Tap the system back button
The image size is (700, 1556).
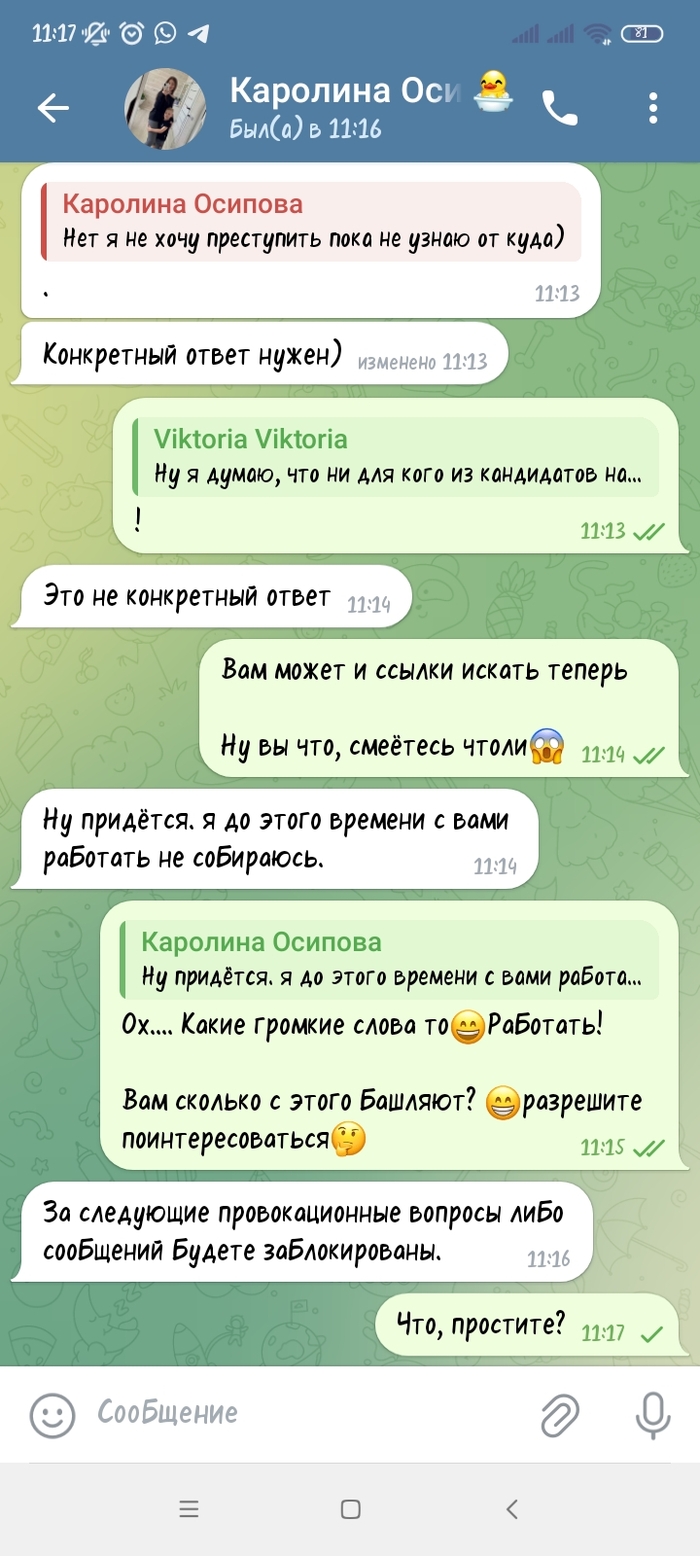(512, 1510)
